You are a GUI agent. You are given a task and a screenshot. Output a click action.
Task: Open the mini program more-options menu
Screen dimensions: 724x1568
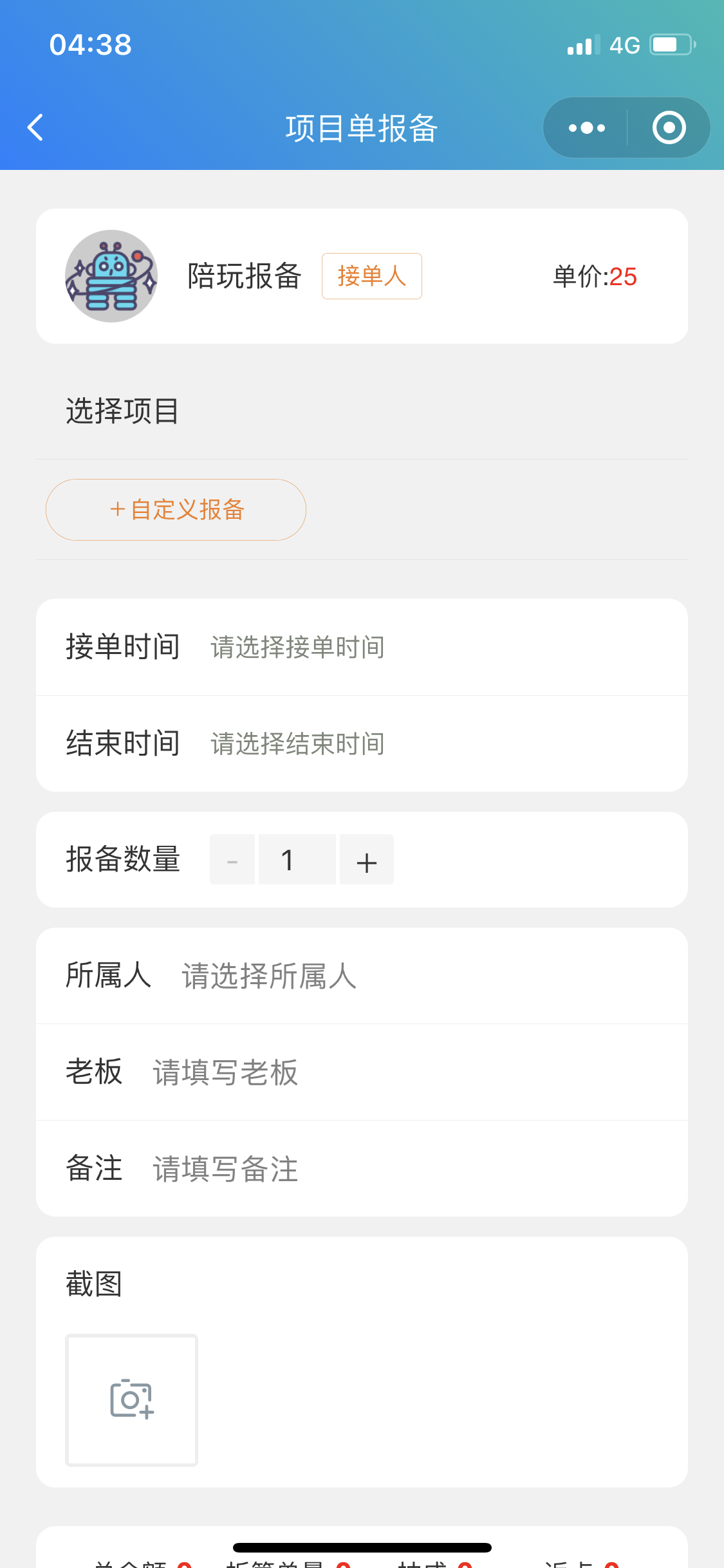[586, 127]
